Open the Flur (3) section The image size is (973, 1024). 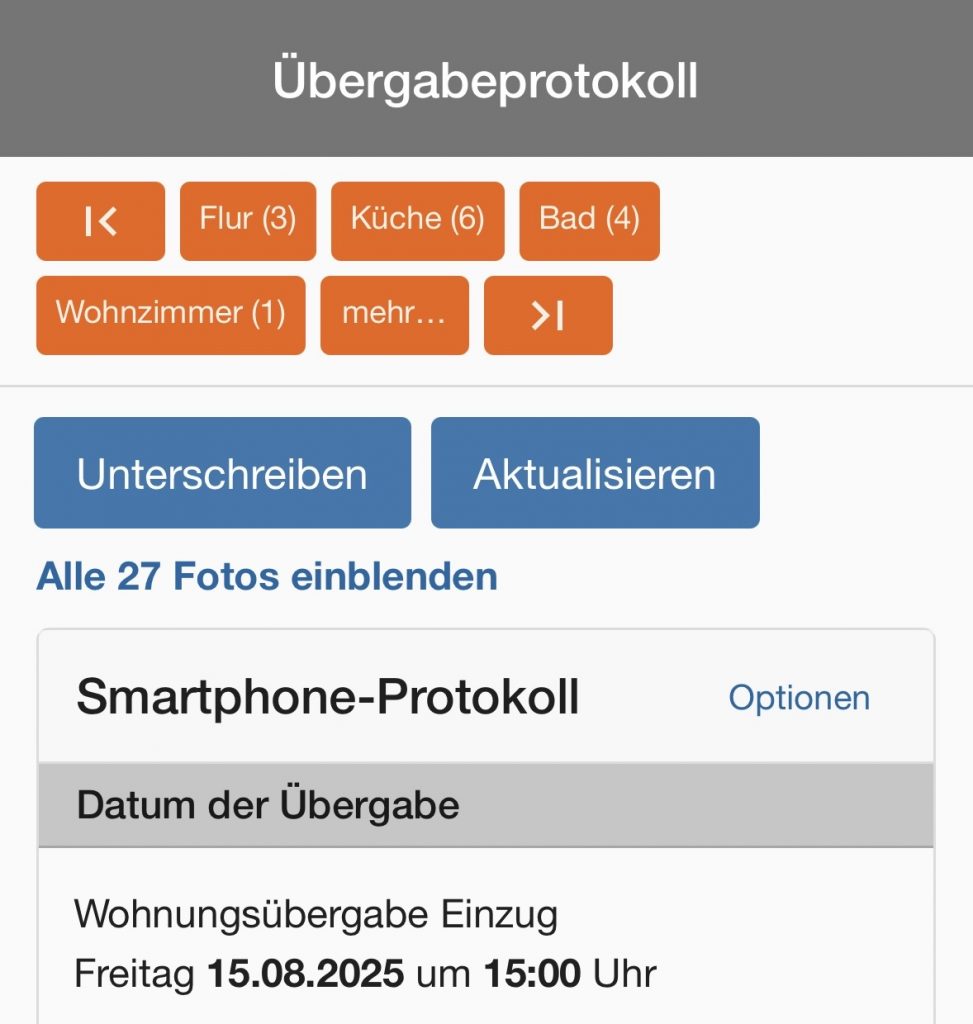[248, 221]
